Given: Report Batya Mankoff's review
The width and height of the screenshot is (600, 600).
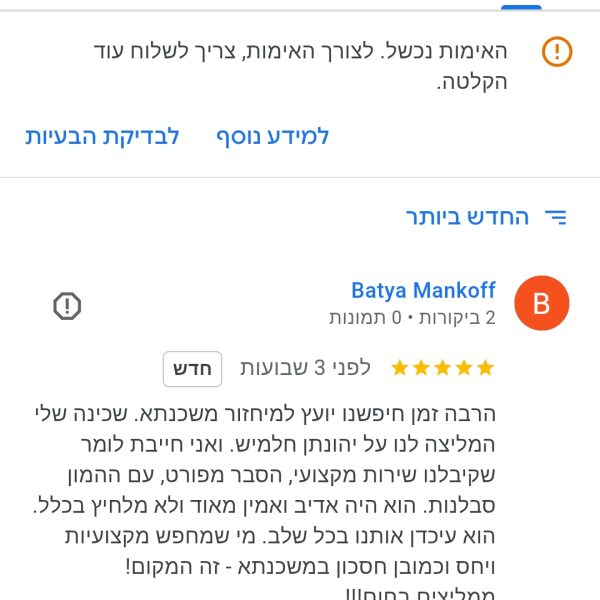Looking at the screenshot, I should (67, 306).
